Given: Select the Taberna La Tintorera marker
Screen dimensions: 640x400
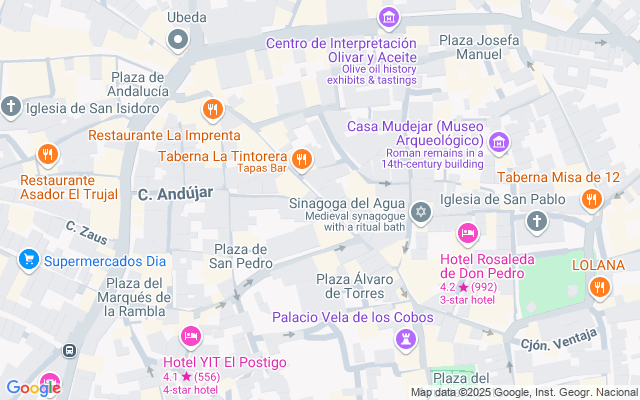Looking at the screenshot, I should (x=302, y=159).
